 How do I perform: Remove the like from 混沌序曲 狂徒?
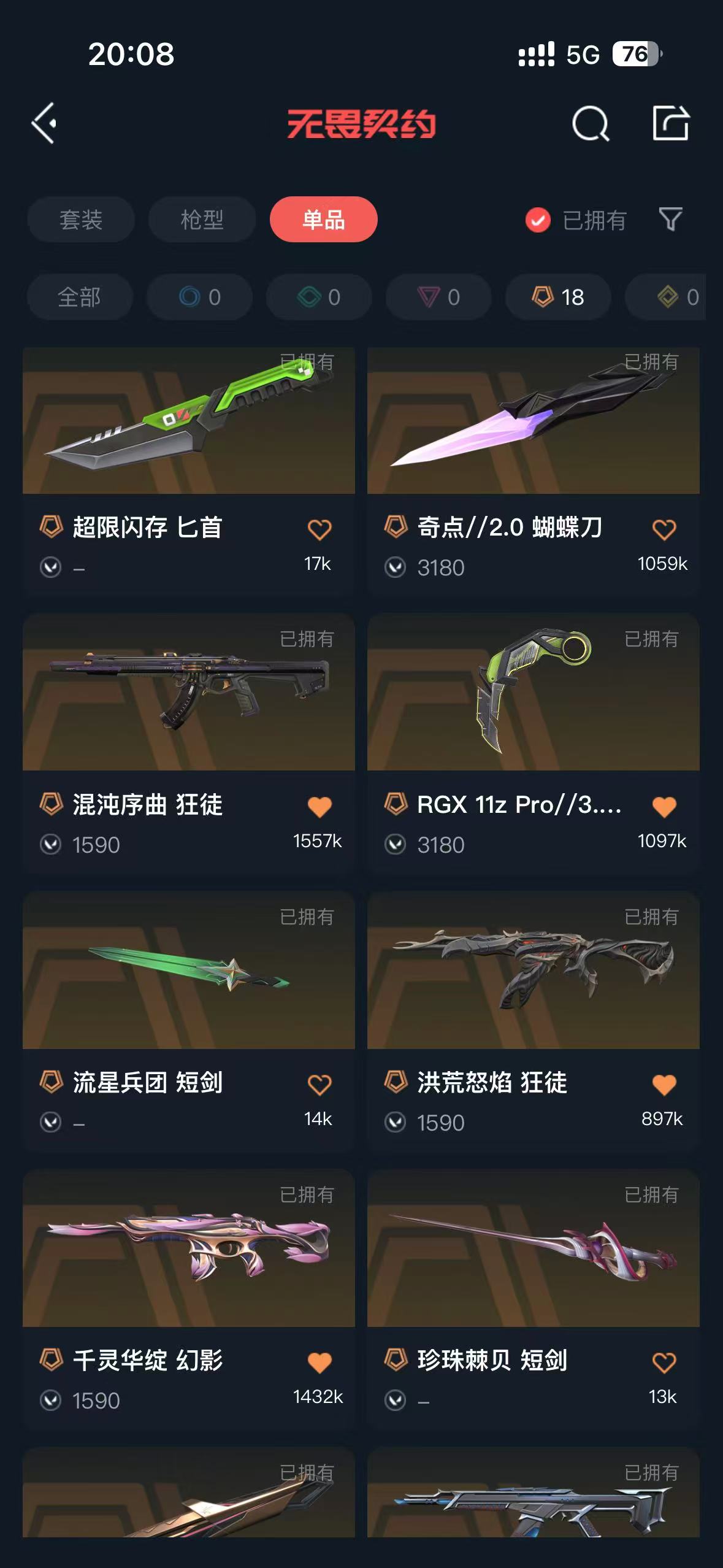tap(319, 807)
